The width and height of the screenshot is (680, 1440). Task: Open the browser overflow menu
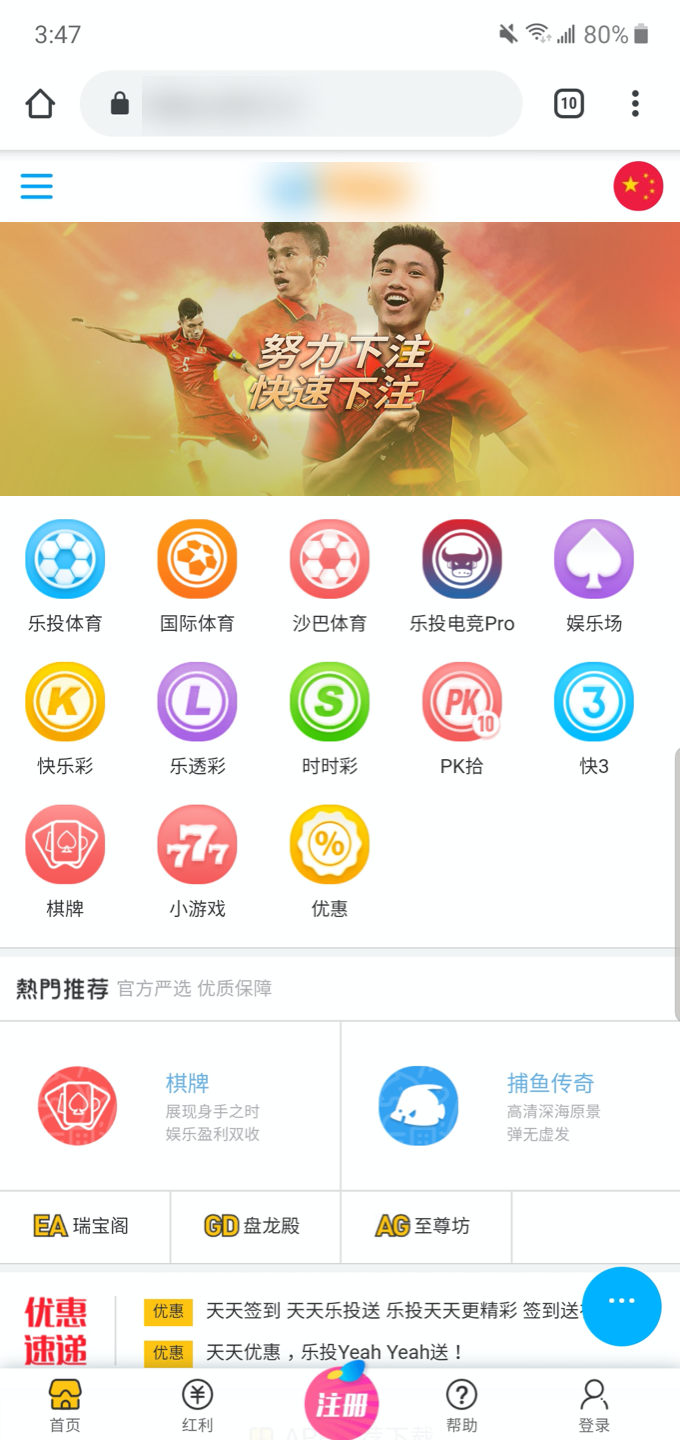coord(635,103)
